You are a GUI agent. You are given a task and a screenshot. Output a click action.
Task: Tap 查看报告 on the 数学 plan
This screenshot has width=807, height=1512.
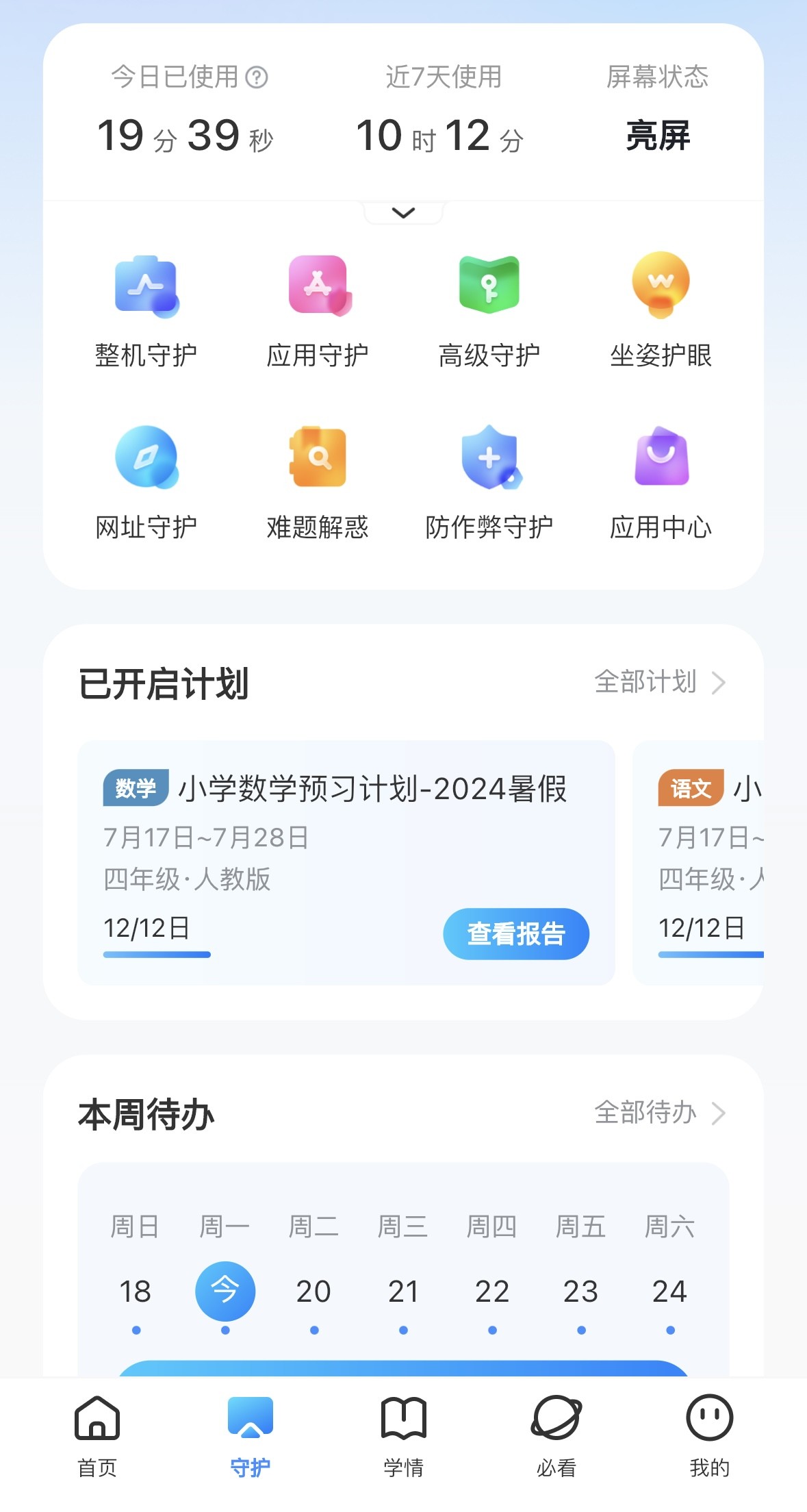516,934
